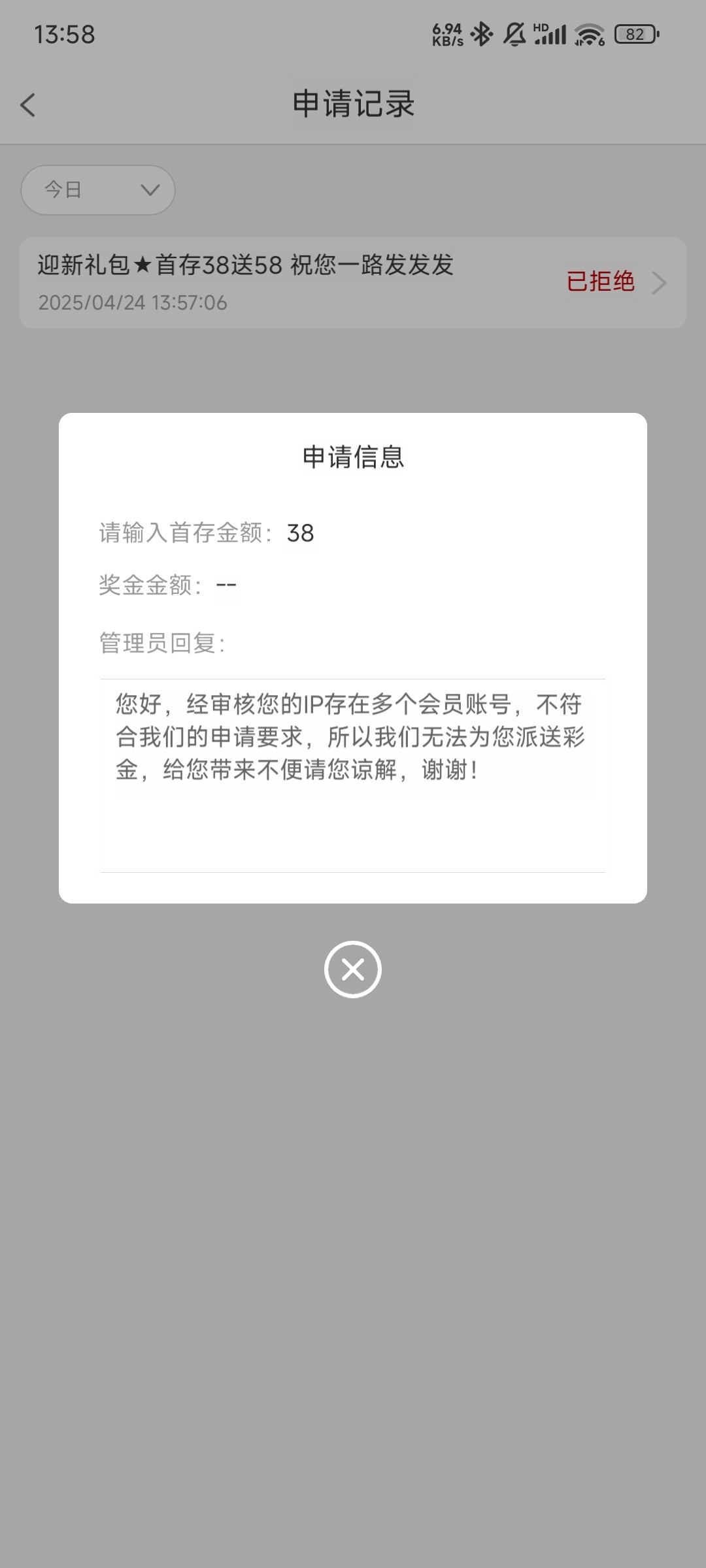The image size is (706, 1568).
Task: Close the 申请信息 dialog
Action: [353, 969]
